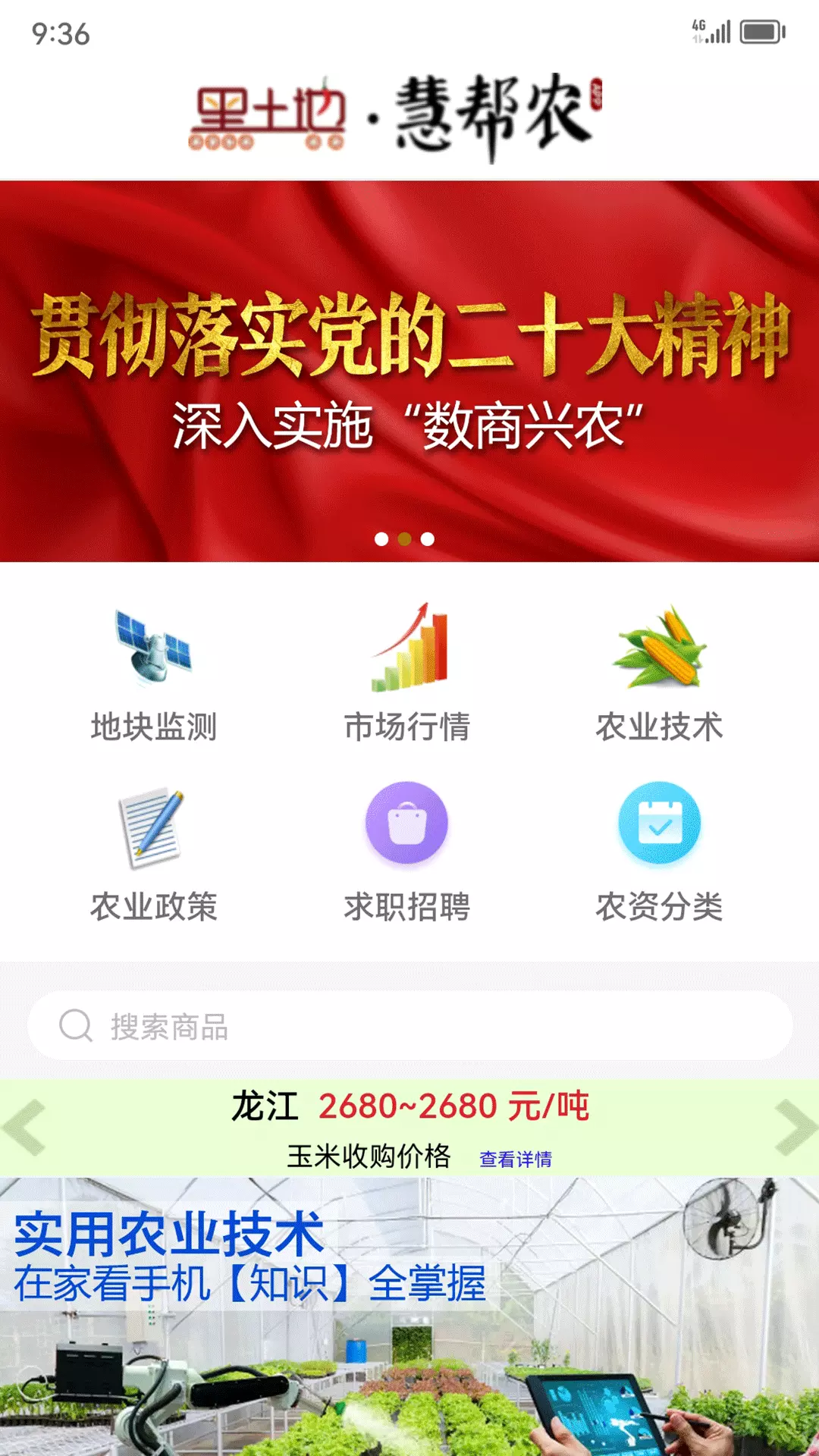Open the 实用农业技术 greenhouse banner
The width and height of the screenshot is (819, 1456).
point(409,1316)
